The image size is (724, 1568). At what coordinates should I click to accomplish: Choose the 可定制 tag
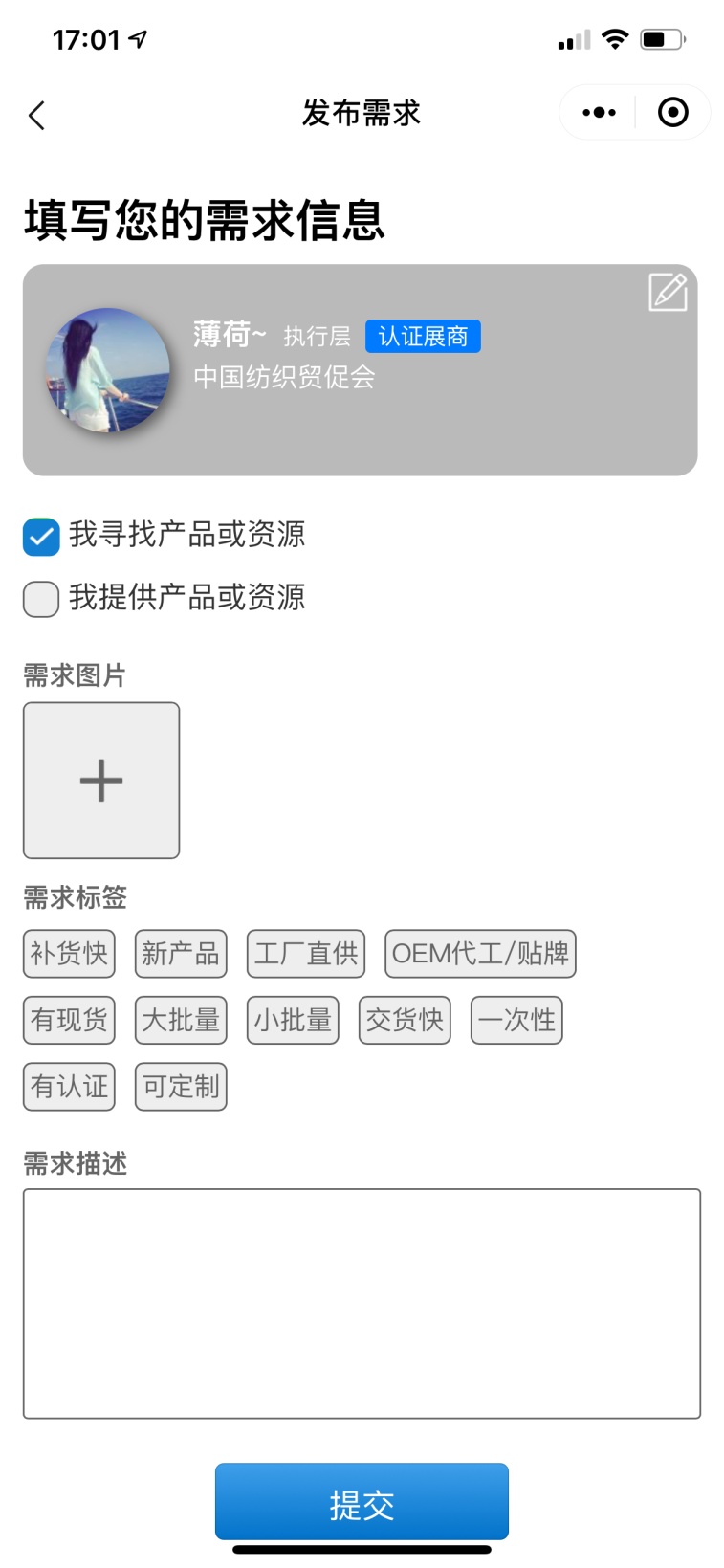pyautogui.click(x=181, y=1087)
